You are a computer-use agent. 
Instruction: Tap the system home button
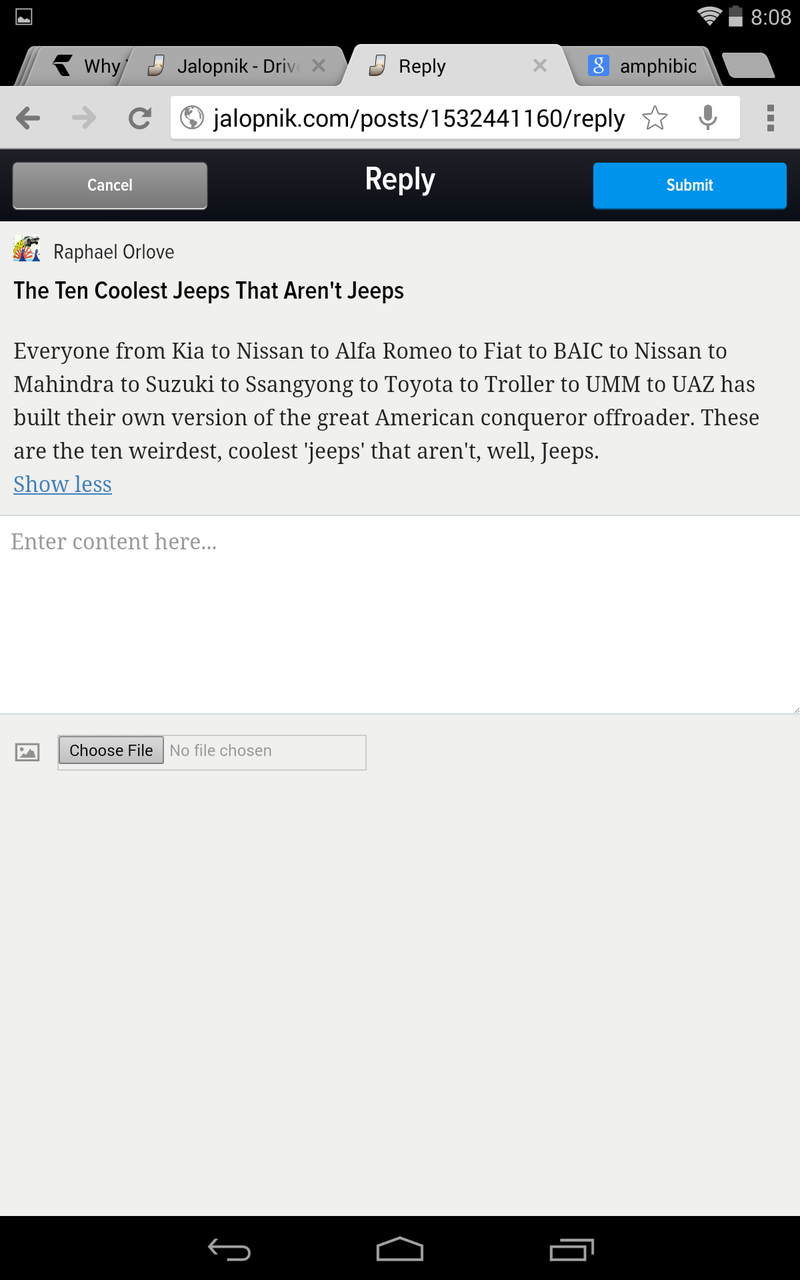(400, 1249)
